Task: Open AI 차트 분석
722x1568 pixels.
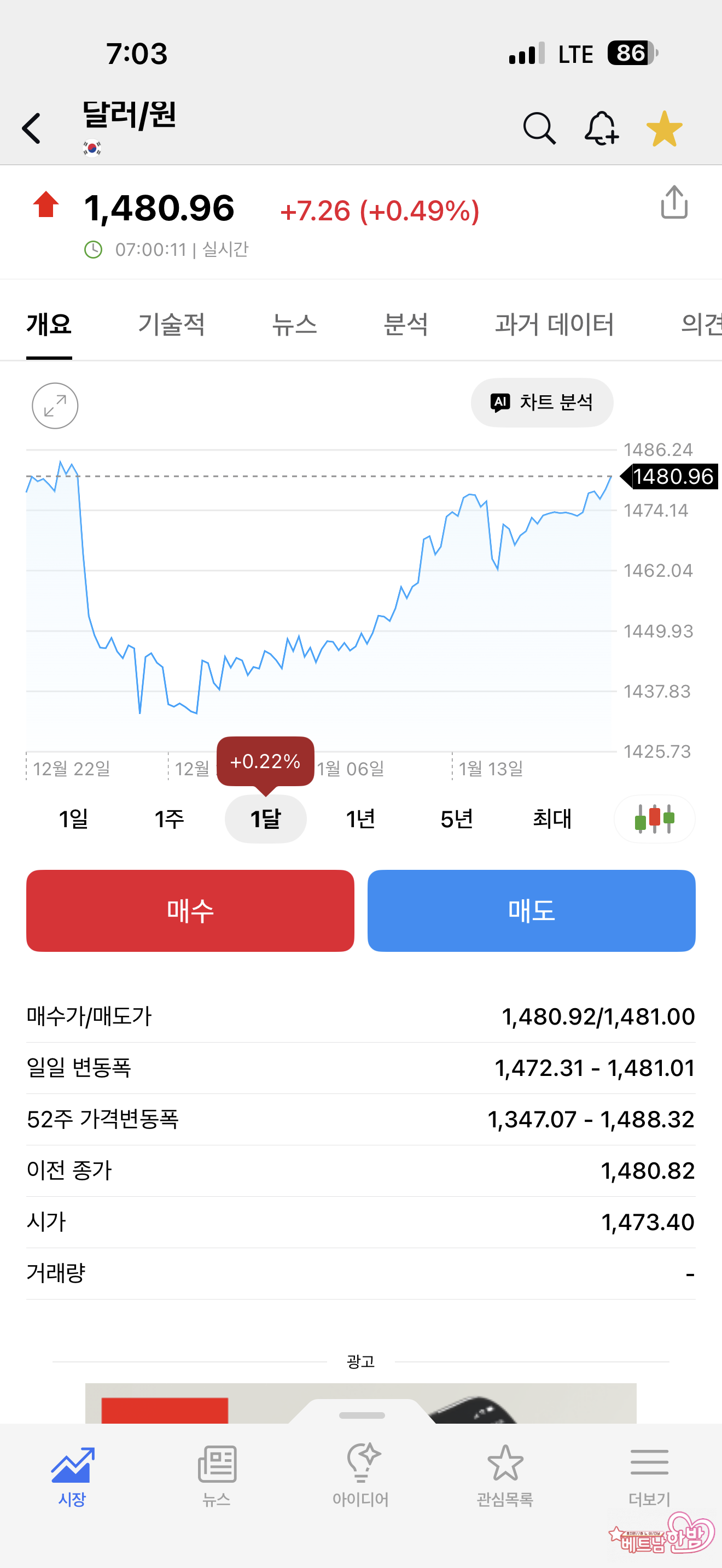Action: tap(542, 402)
